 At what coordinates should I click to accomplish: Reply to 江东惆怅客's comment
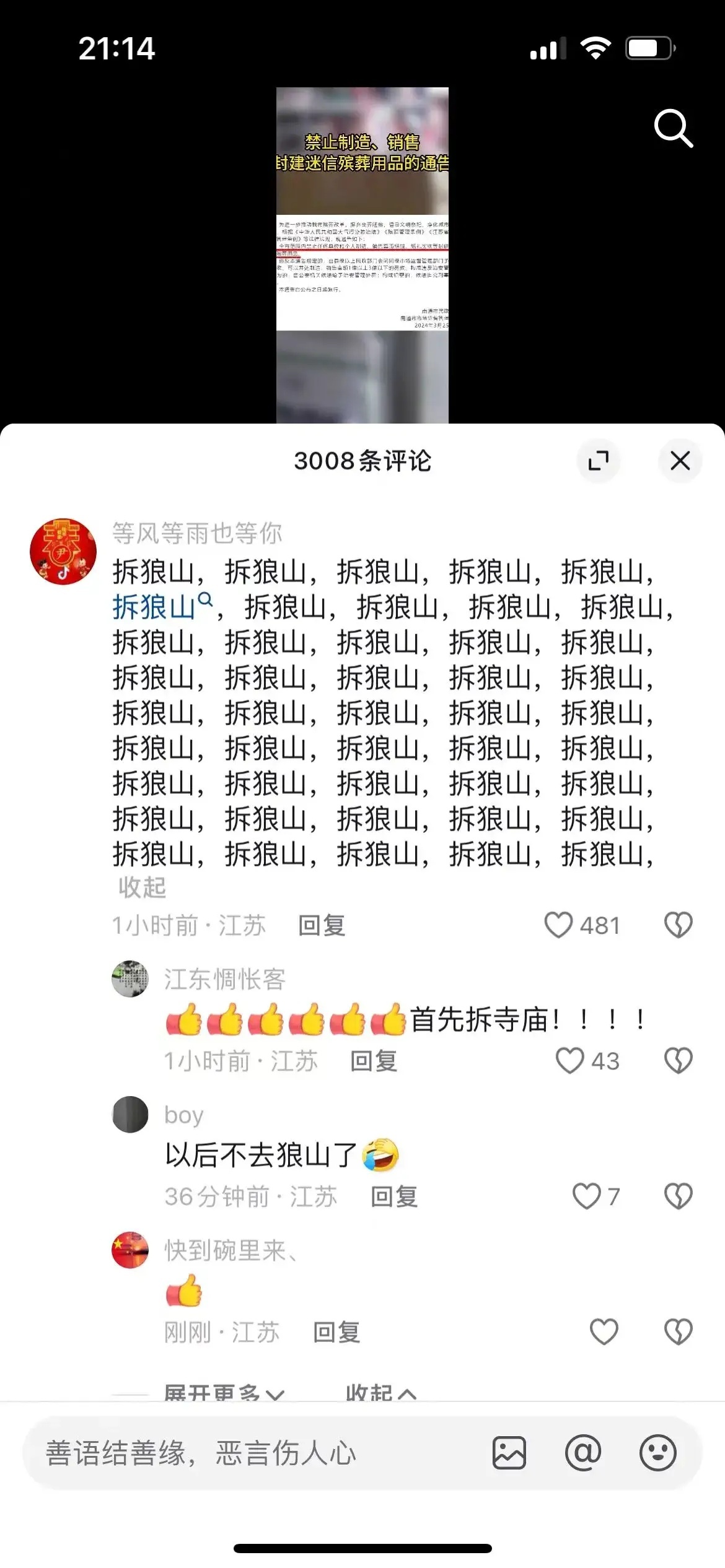[x=374, y=1061]
